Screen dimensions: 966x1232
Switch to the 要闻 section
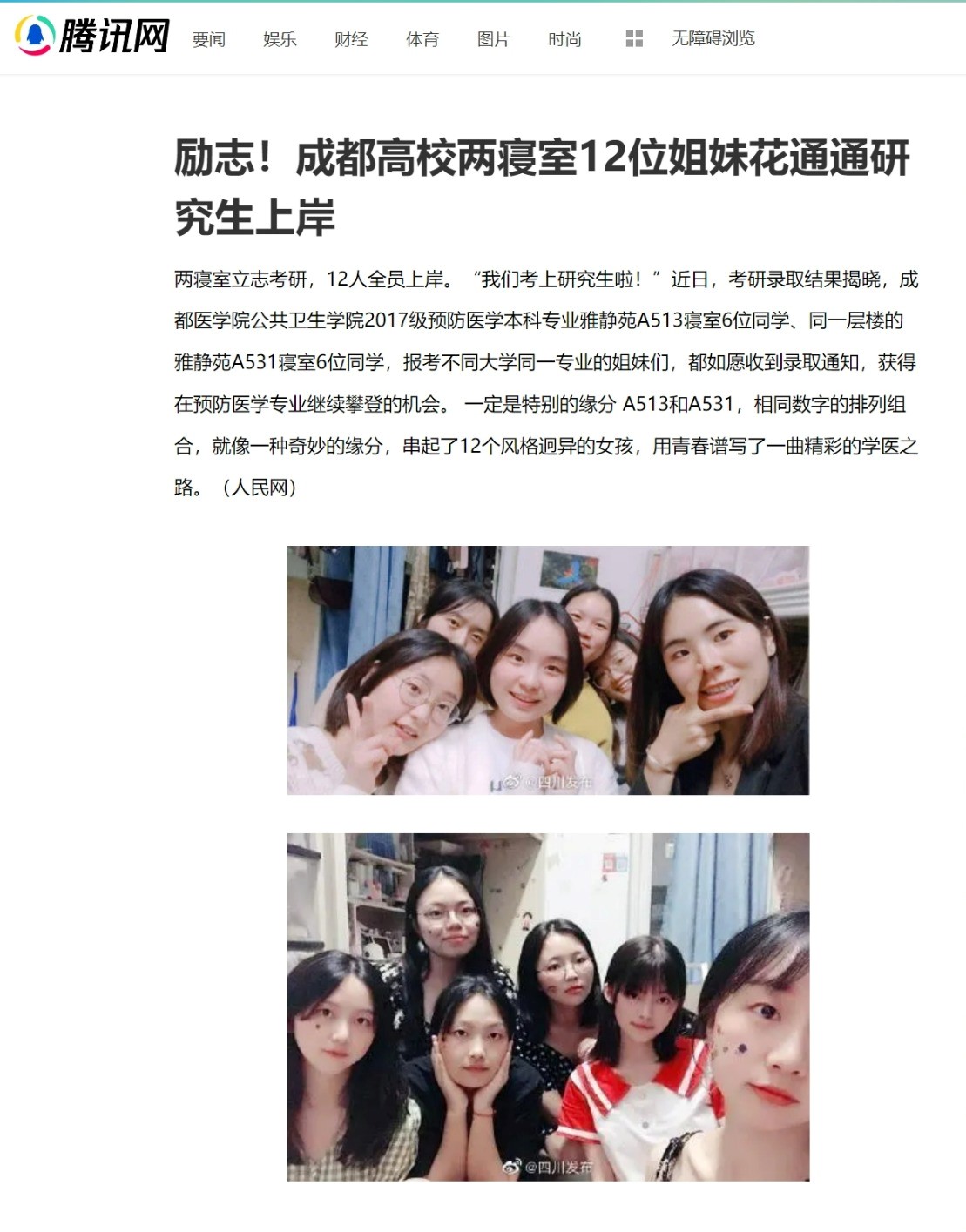[209, 39]
